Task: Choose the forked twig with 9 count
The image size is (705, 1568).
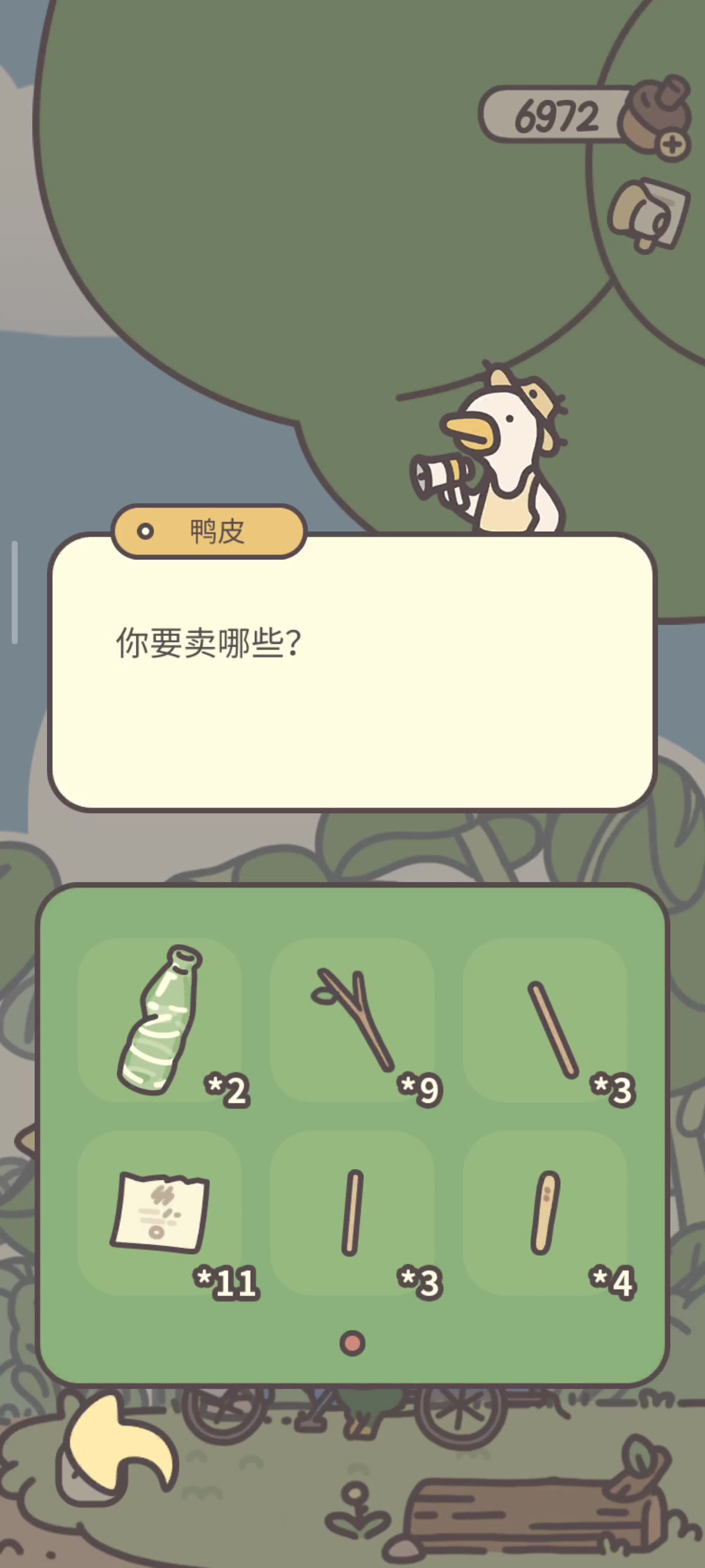Action: [352, 1020]
